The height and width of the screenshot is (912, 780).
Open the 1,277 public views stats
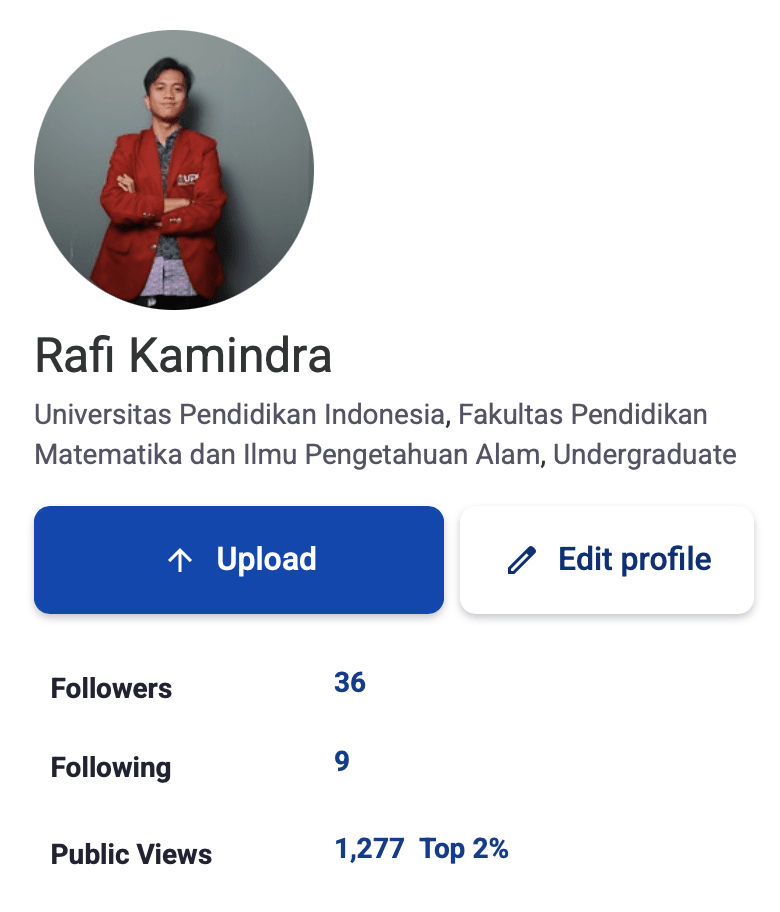369,849
